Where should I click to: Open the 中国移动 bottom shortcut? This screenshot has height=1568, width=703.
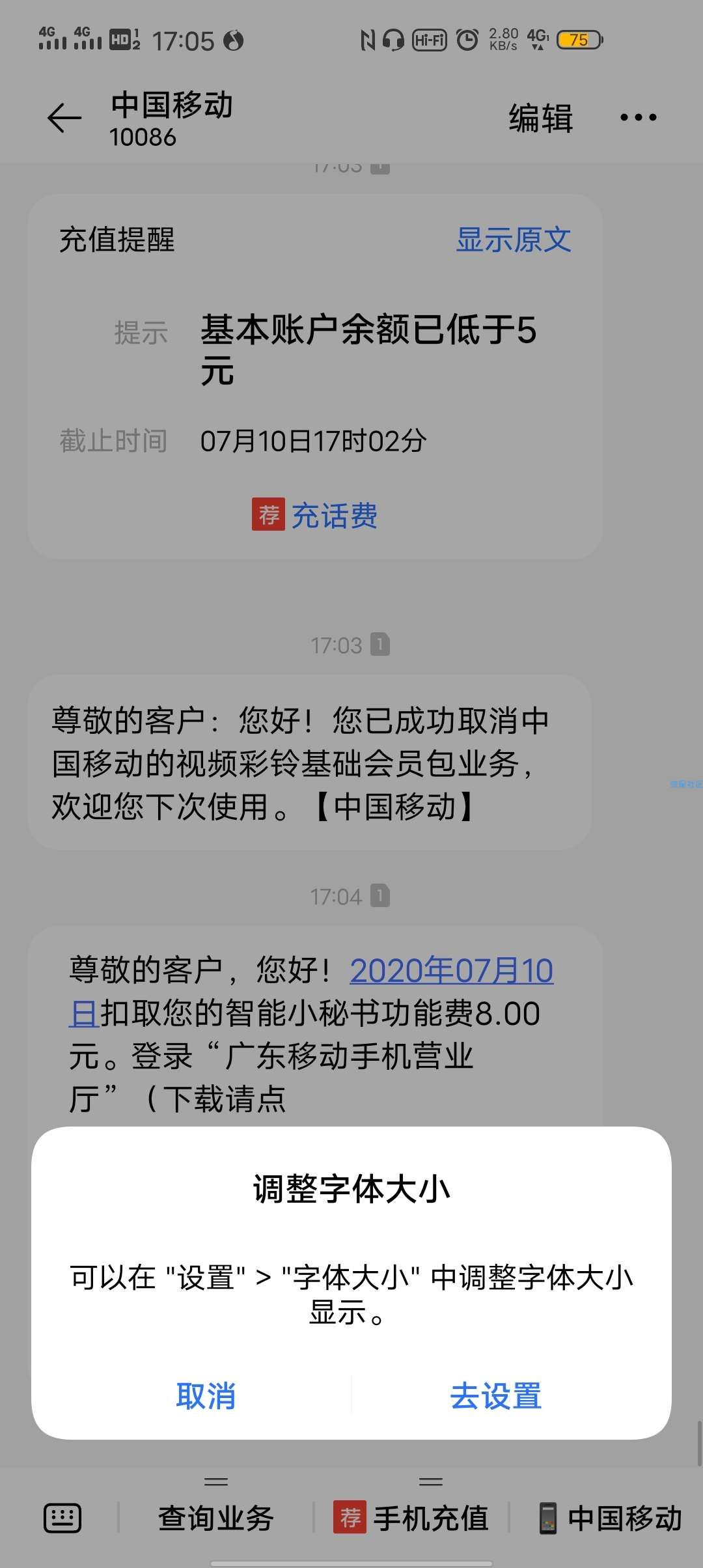tap(610, 1519)
